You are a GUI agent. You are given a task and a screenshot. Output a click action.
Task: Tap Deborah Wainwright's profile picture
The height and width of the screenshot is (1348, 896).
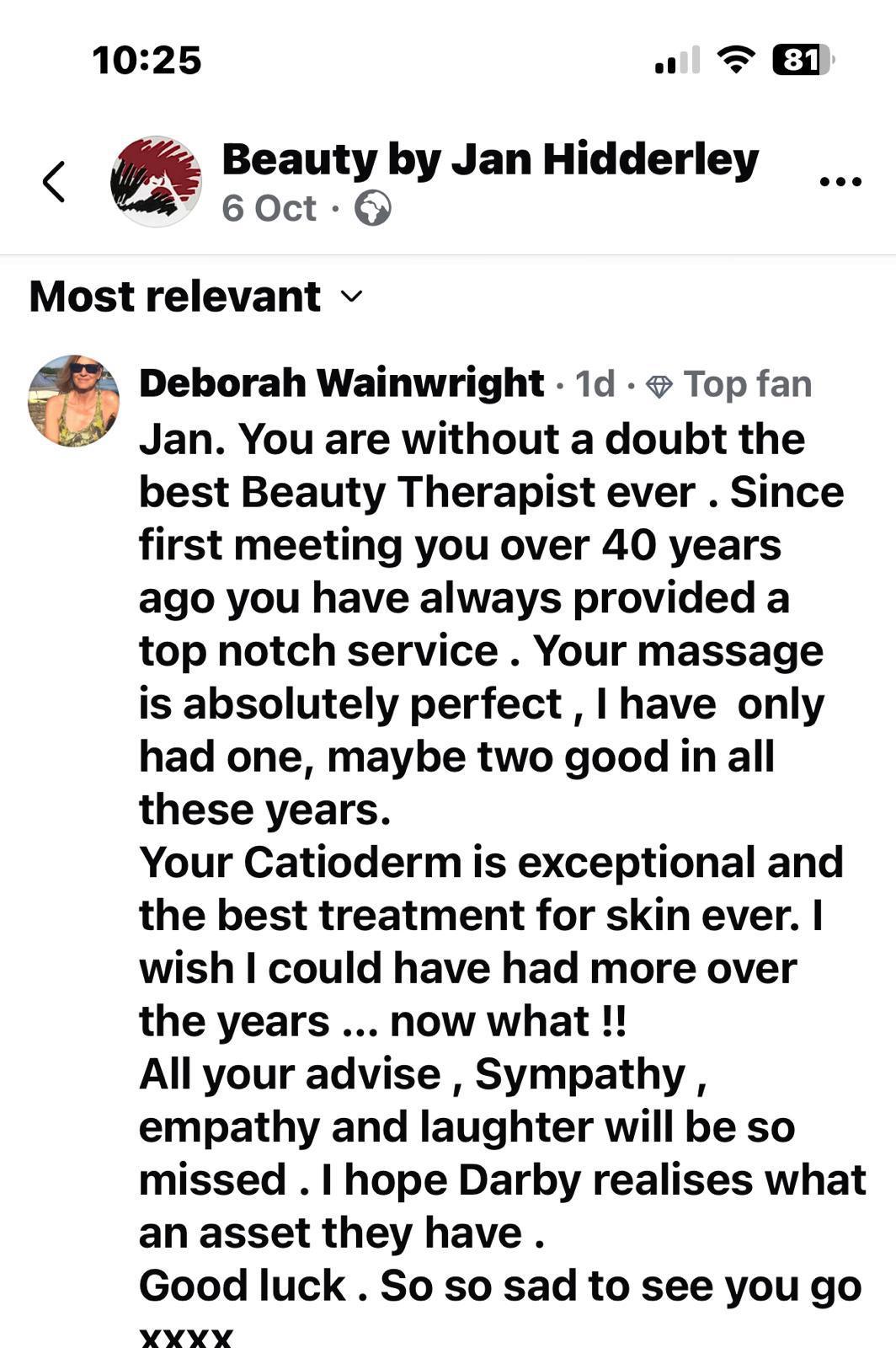coord(73,400)
